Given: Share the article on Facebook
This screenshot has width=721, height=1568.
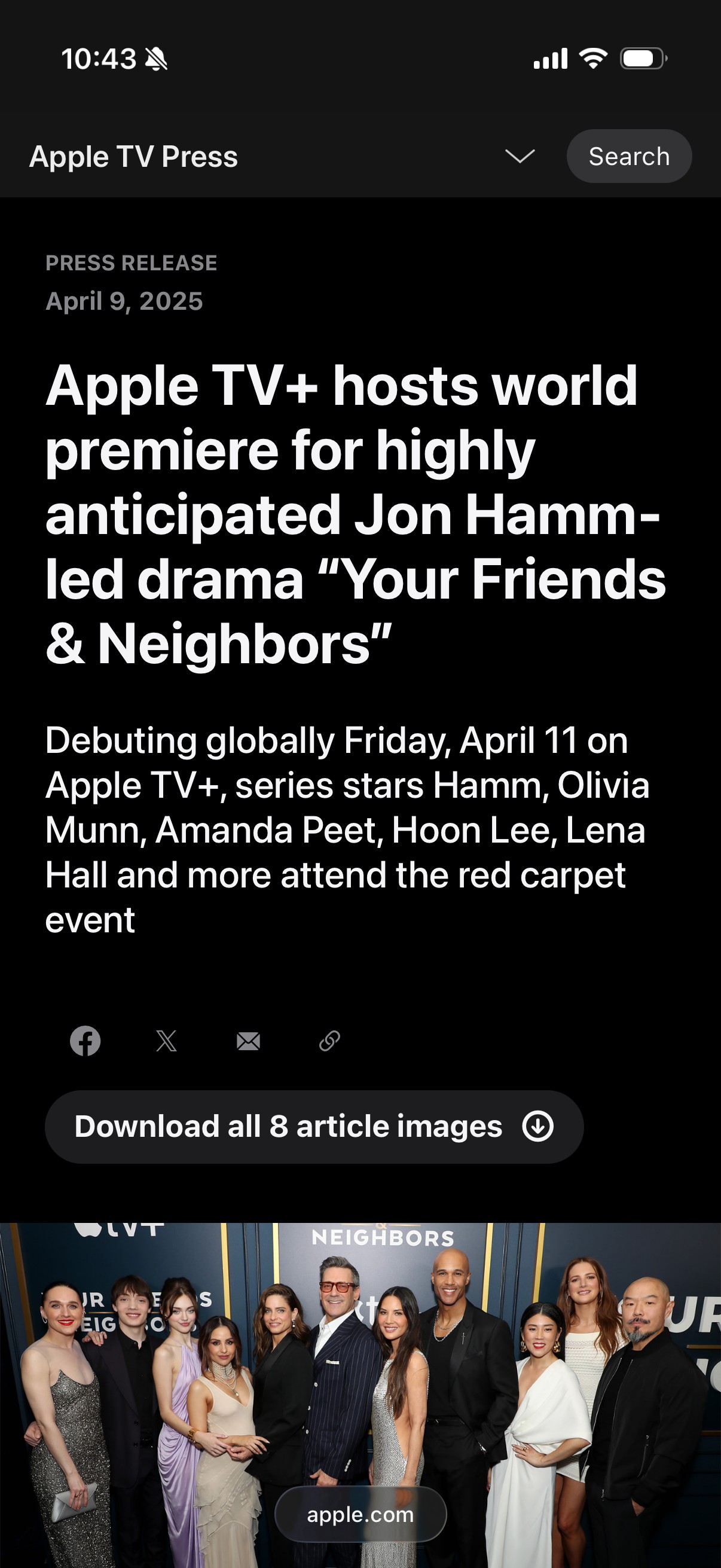Looking at the screenshot, I should coord(85,1041).
